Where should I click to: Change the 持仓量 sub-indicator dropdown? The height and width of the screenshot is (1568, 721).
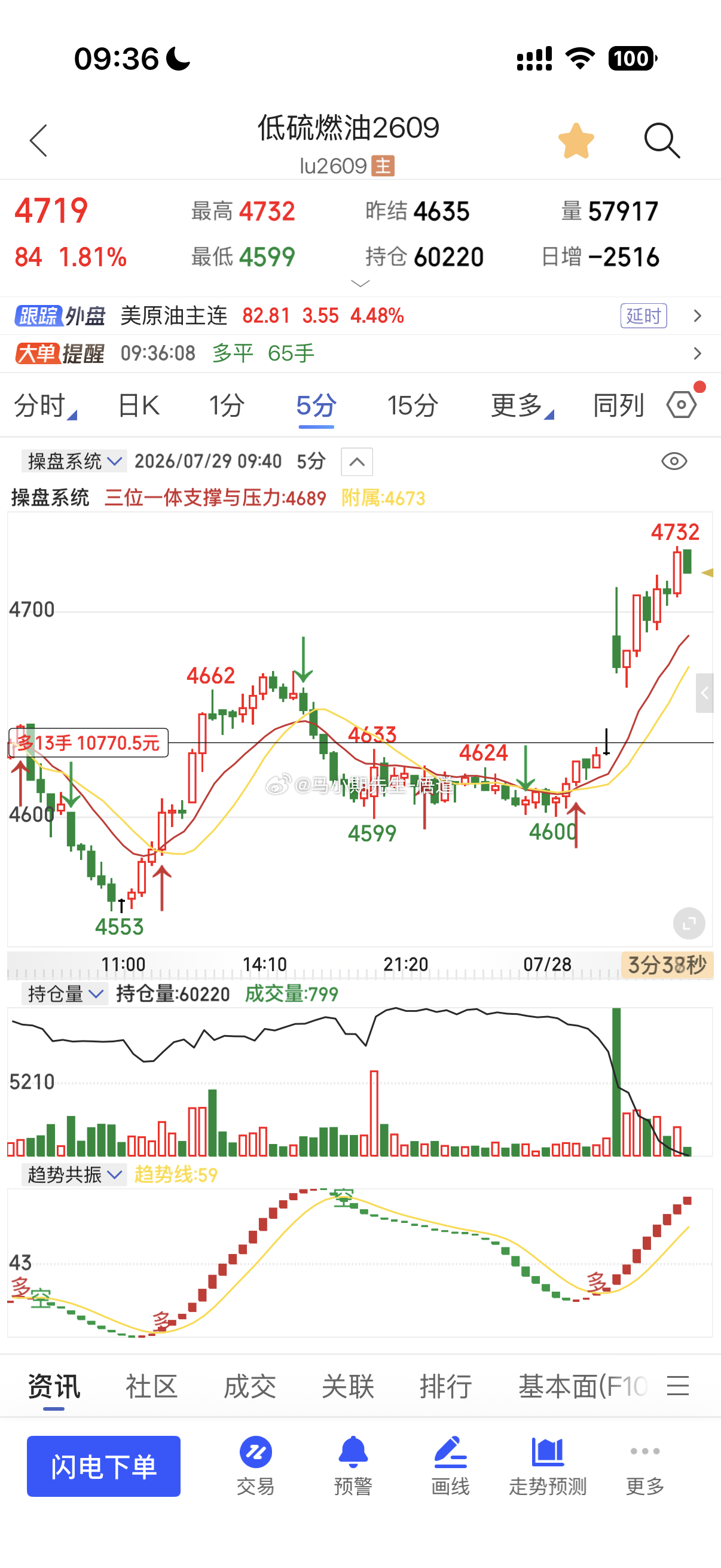pyautogui.click(x=65, y=994)
